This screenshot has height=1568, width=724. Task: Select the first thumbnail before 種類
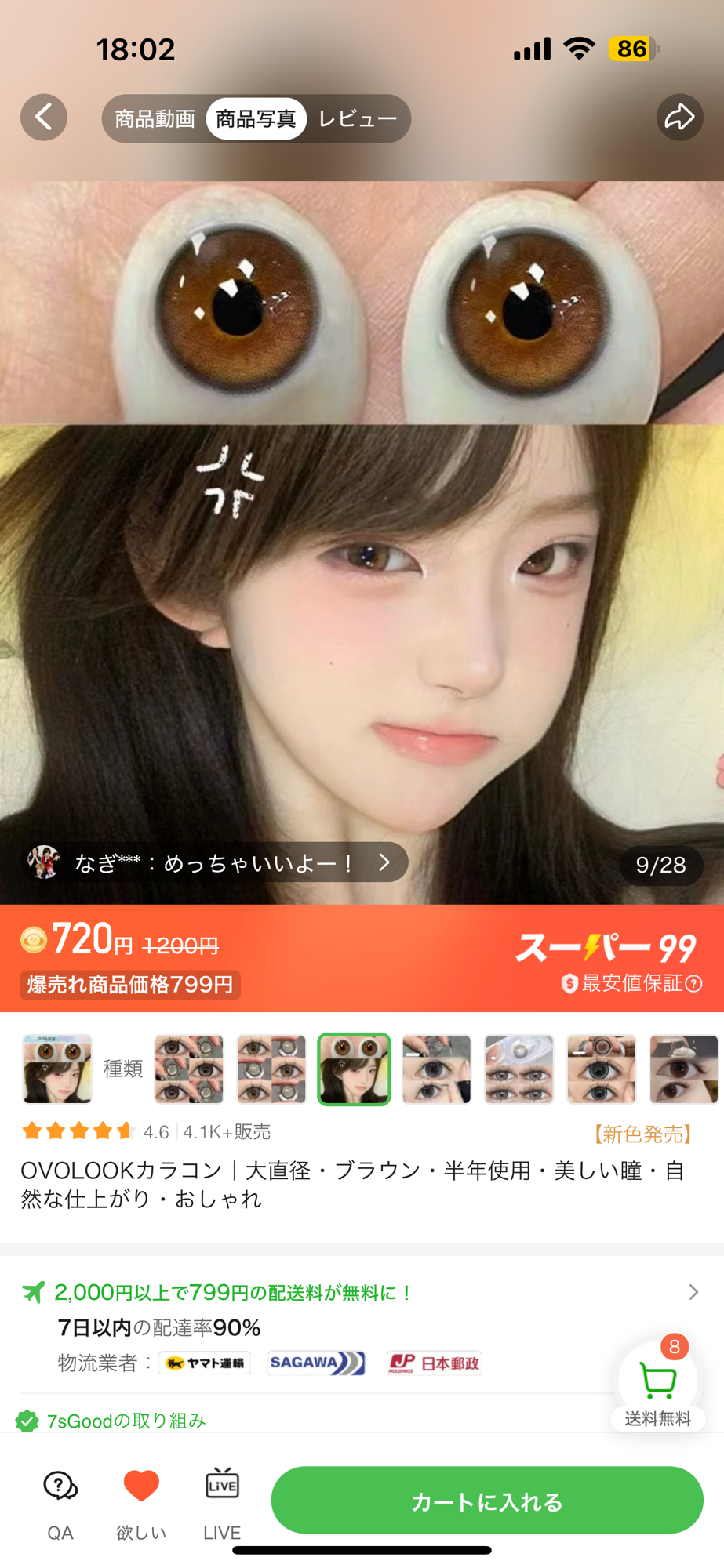[57, 1069]
